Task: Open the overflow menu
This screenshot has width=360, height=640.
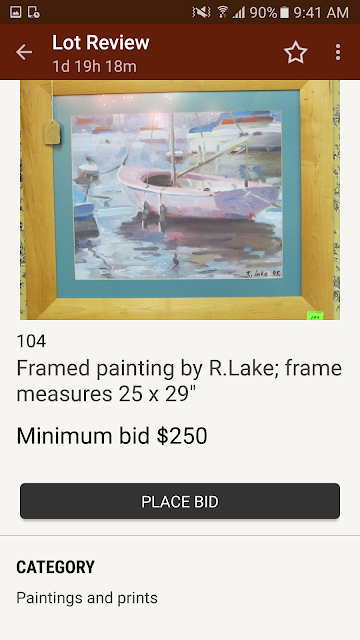Action: tap(338, 52)
